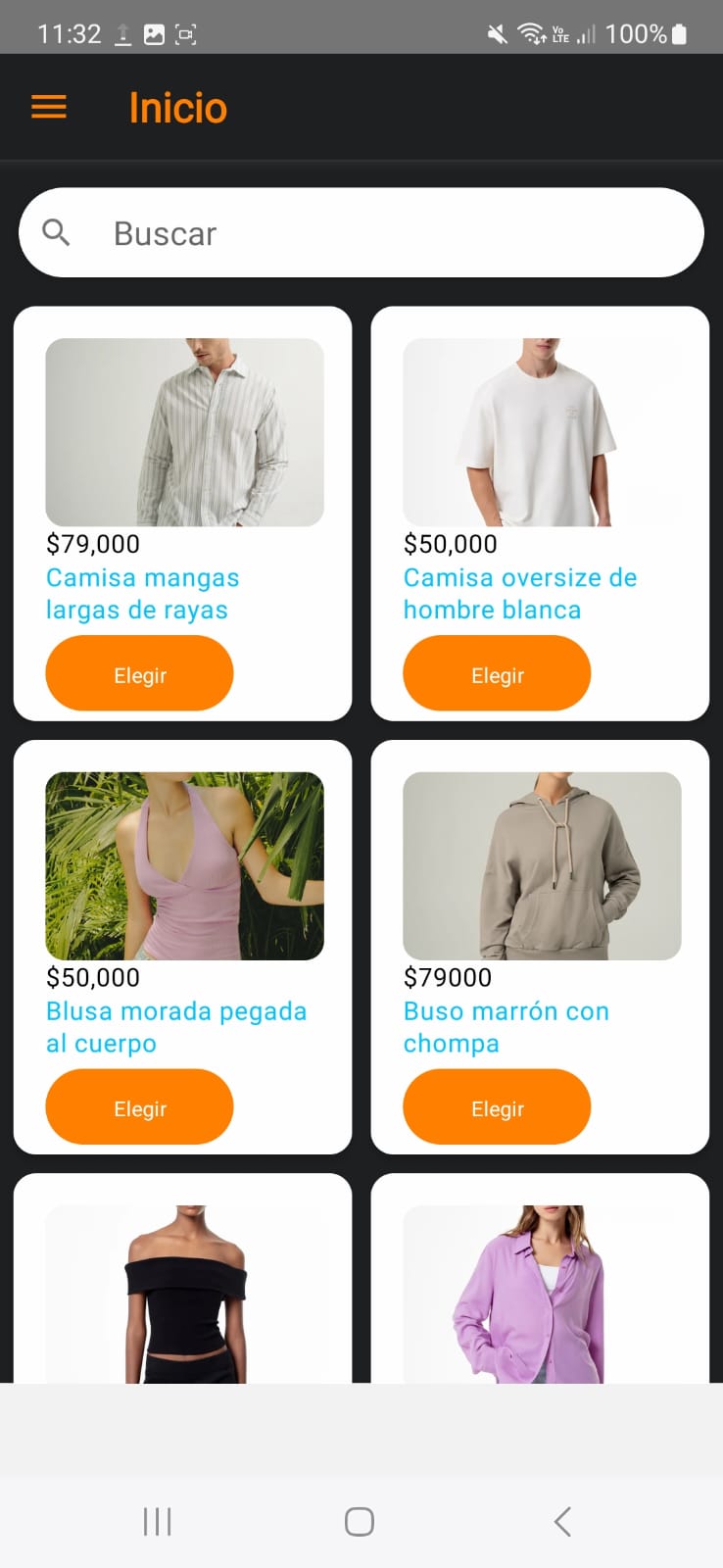Viewport: 723px width, 1568px height.
Task: Go to the home screen via system home
Action: tap(360, 1521)
